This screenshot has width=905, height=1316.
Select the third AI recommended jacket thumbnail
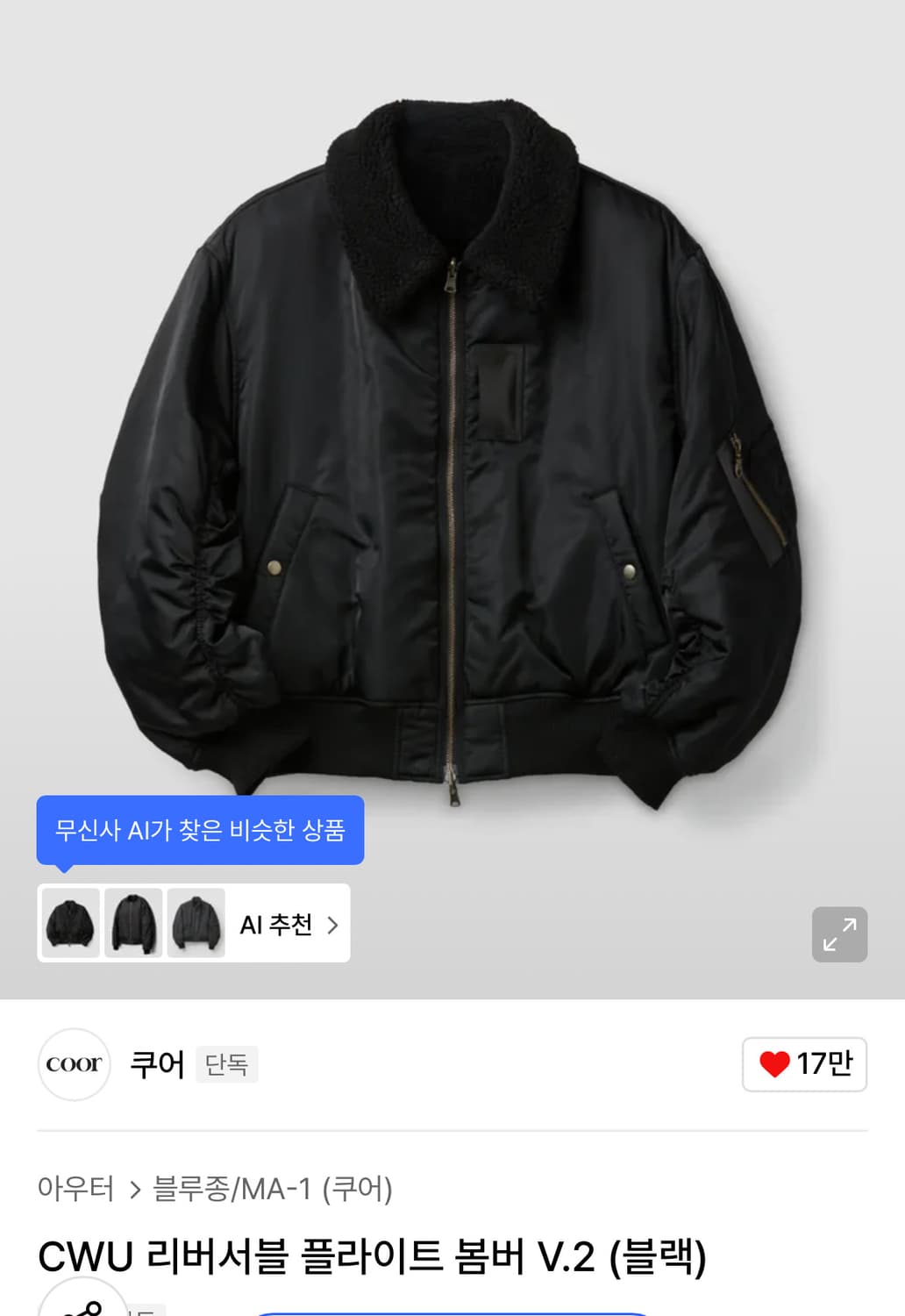tap(195, 924)
